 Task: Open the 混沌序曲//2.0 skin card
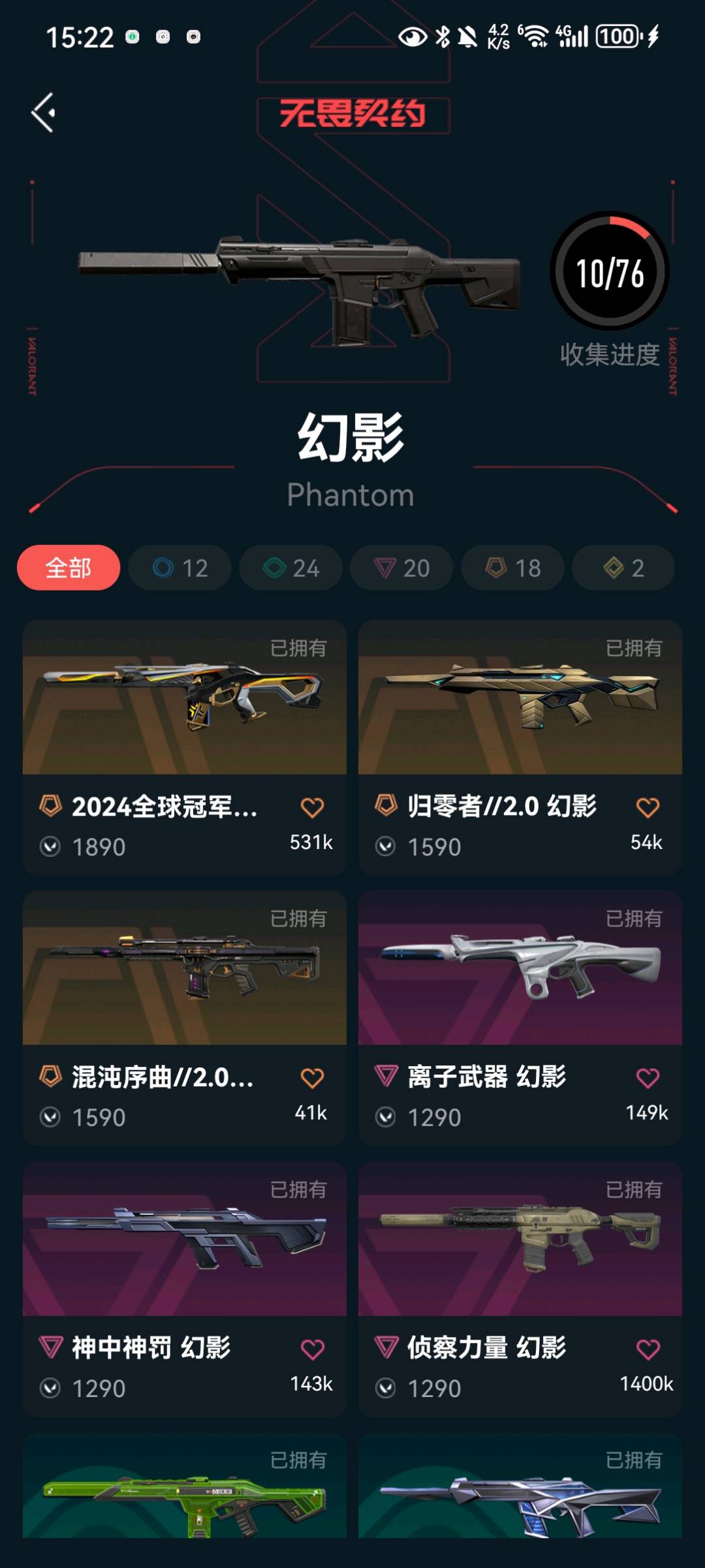point(185,969)
